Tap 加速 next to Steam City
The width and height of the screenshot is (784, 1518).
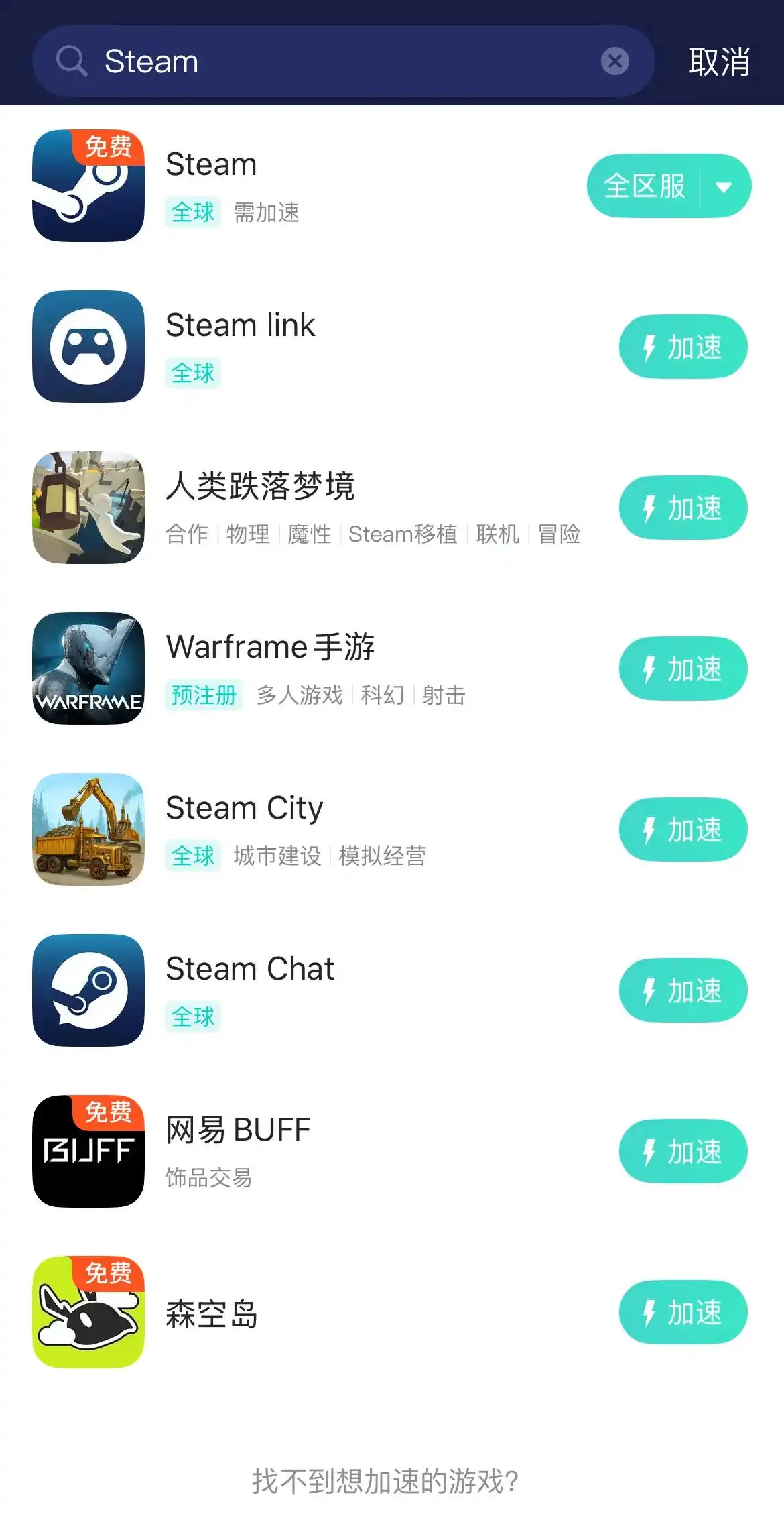[683, 829]
